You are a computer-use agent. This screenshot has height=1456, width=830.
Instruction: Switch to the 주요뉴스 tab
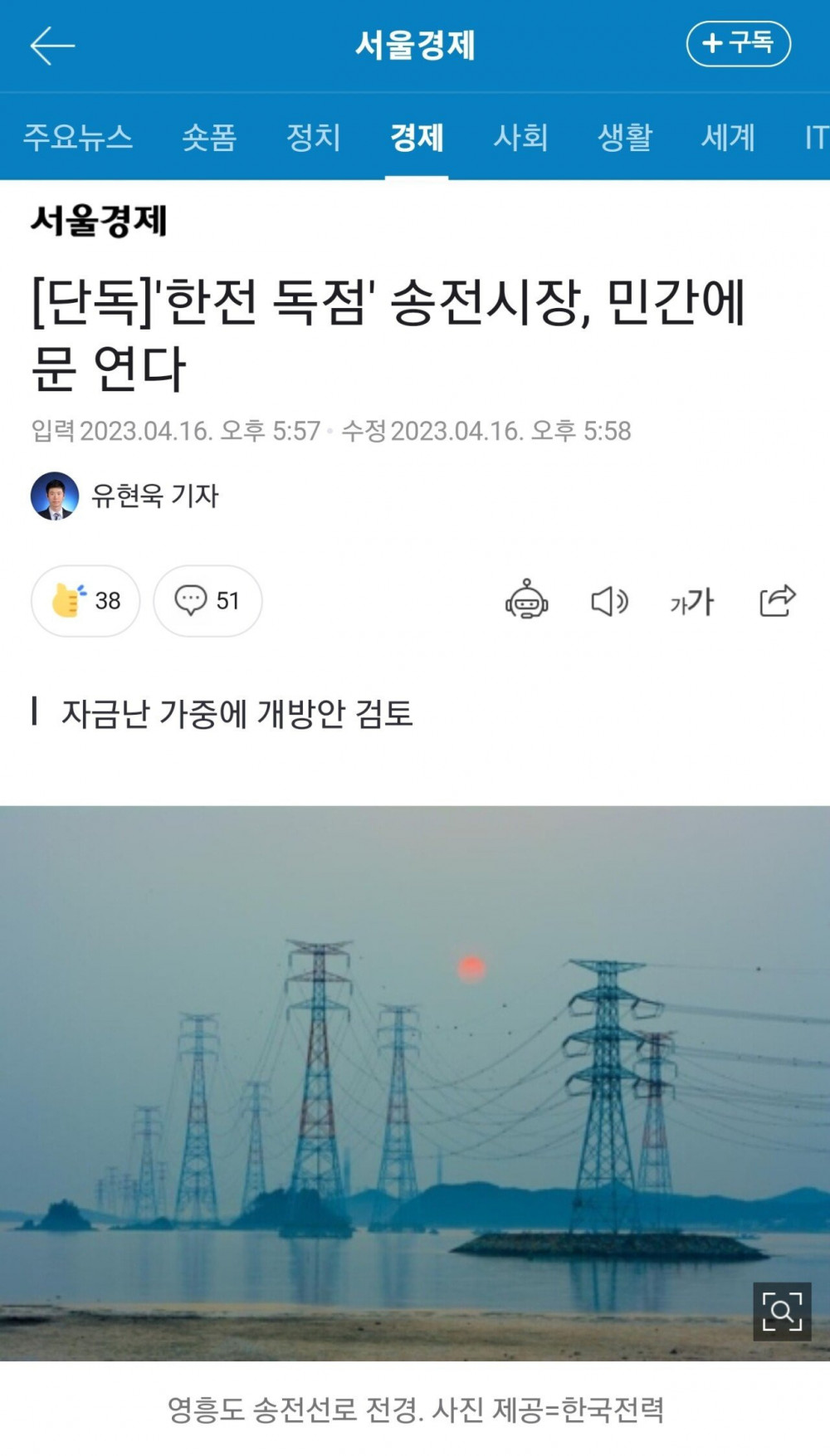[77, 137]
